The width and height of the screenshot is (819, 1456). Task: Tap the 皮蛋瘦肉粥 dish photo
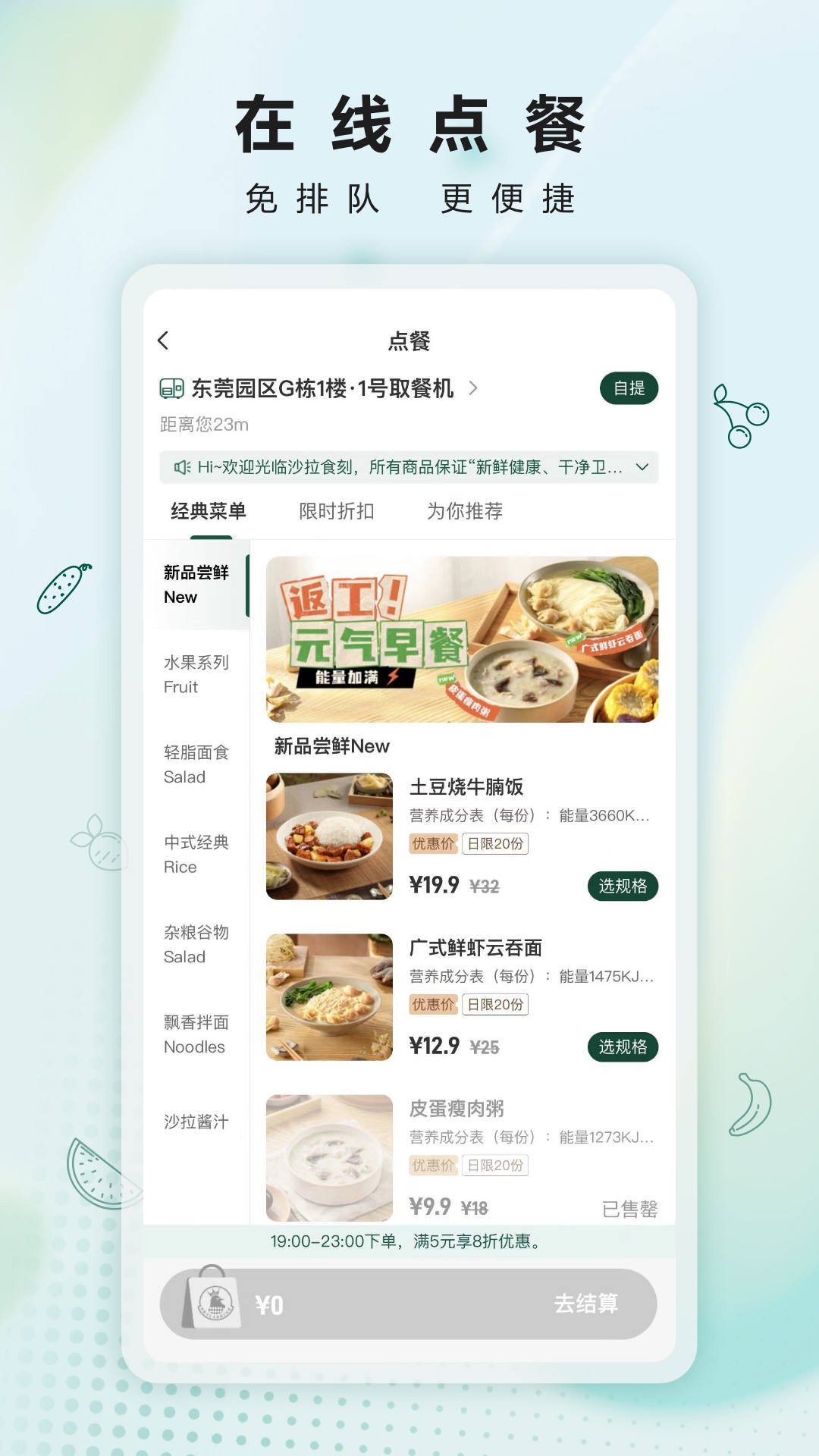[x=328, y=1158]
